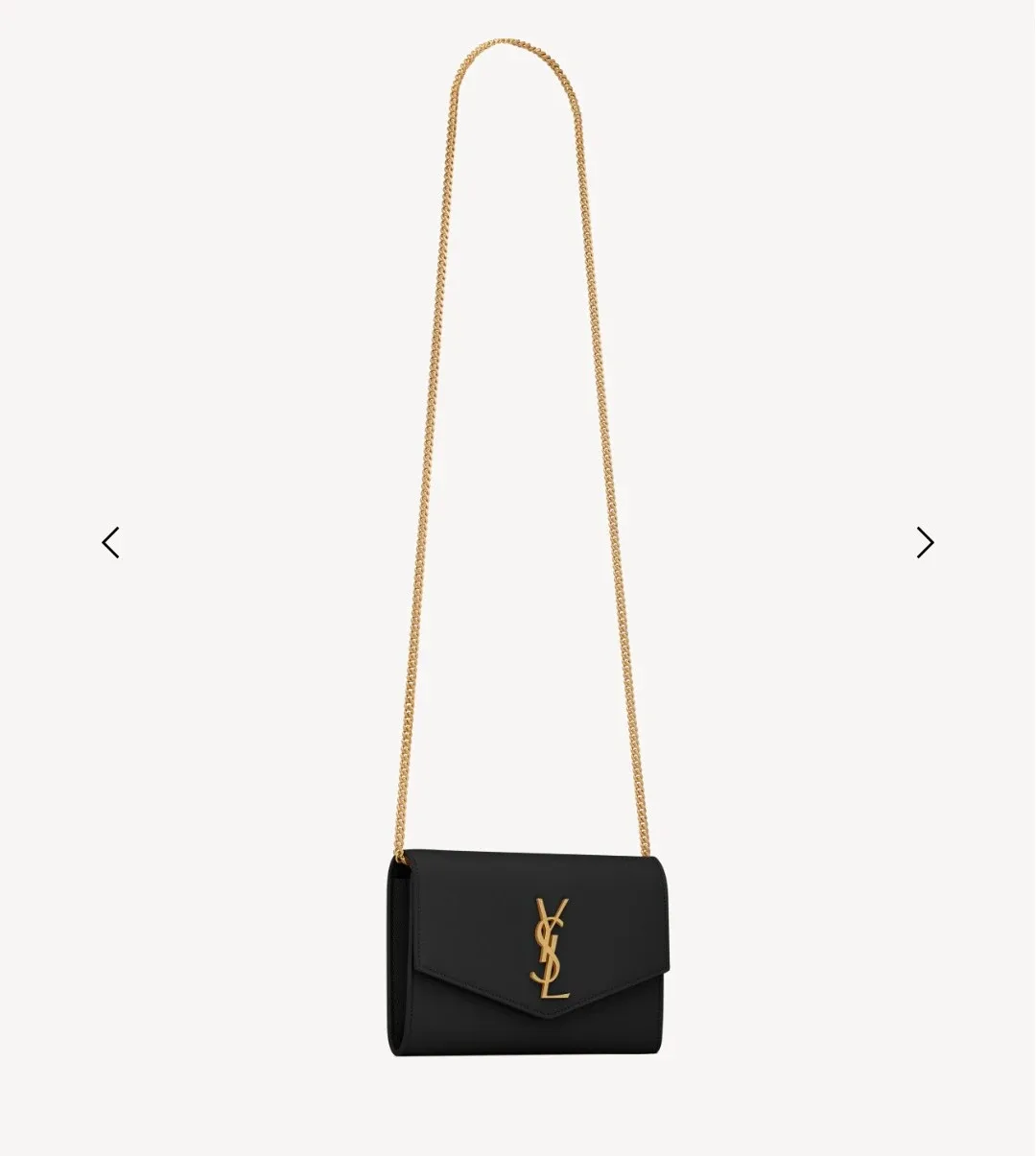Open the previous image using the left chevron

pos(110,542)
